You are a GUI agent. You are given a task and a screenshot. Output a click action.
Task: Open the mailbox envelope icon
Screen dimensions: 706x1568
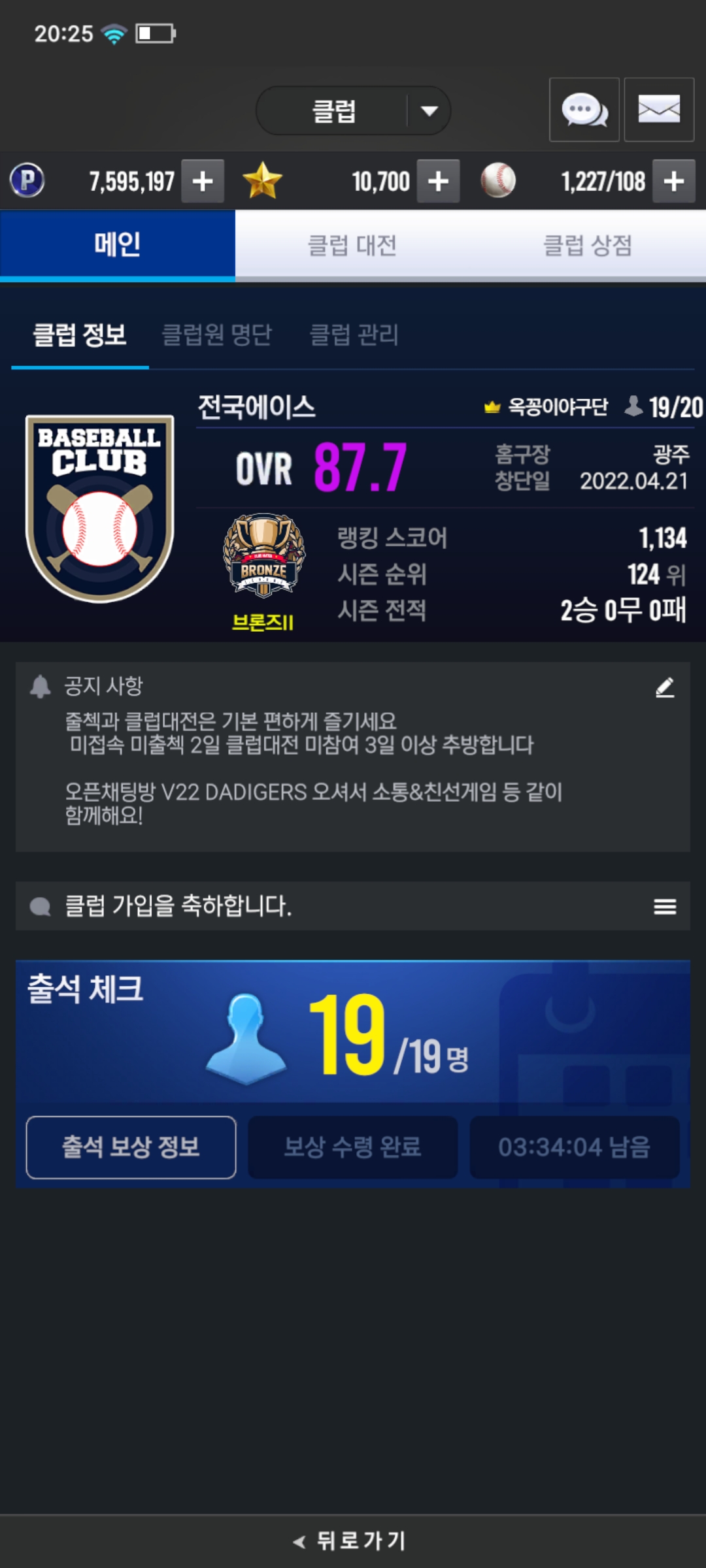659,110
